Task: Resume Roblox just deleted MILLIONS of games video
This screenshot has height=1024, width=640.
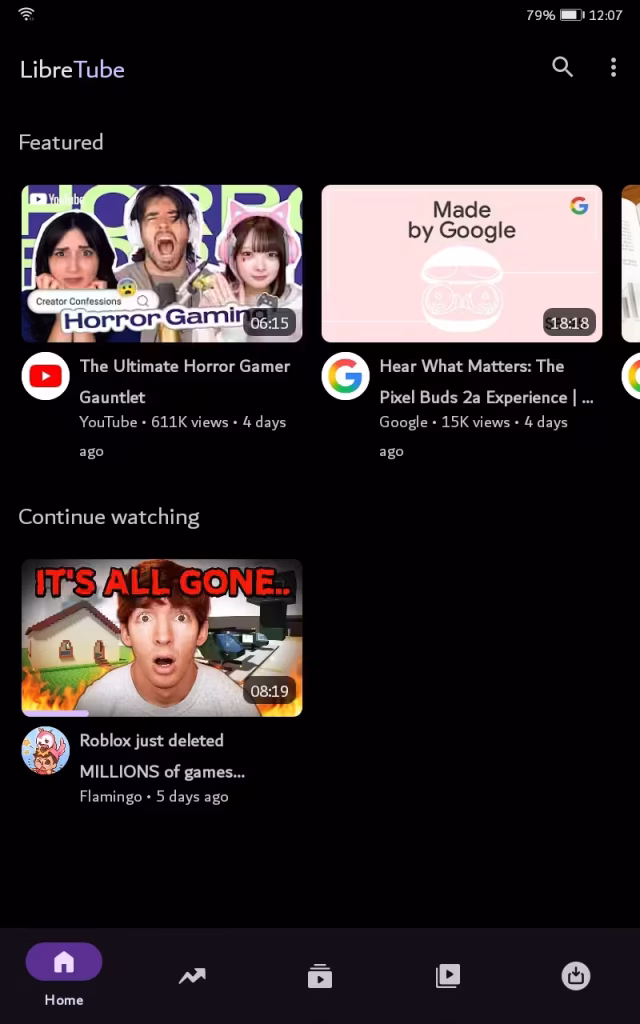Action: (x=162, y=637)
